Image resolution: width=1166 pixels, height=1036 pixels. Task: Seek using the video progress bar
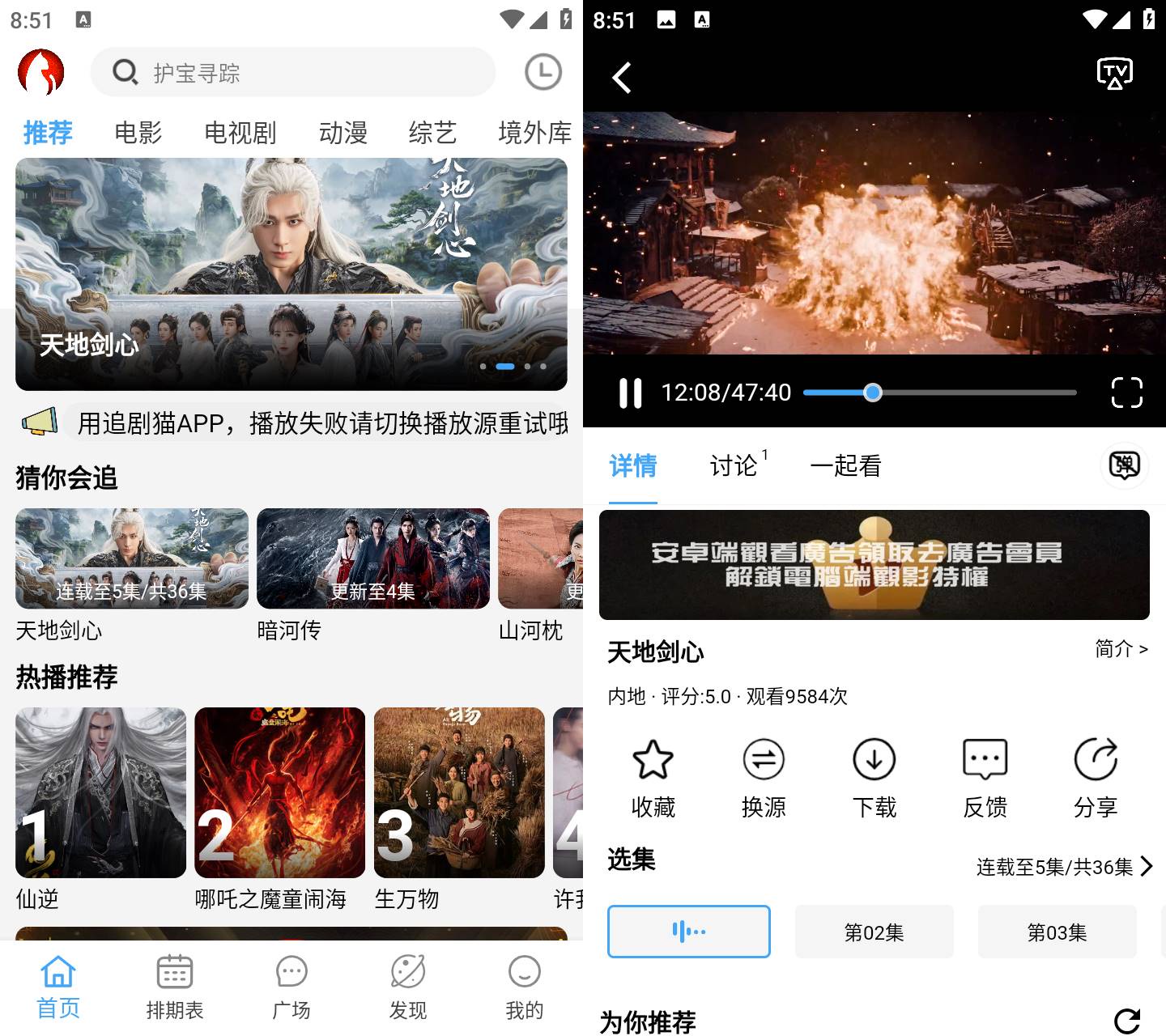tap(939, 393)
